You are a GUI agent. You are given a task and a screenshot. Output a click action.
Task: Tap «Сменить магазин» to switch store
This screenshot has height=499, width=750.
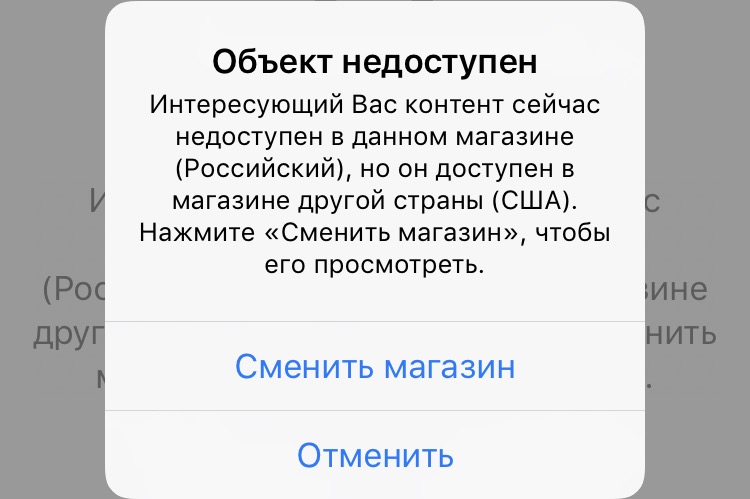pyautogui.click(x=375, y=366)
